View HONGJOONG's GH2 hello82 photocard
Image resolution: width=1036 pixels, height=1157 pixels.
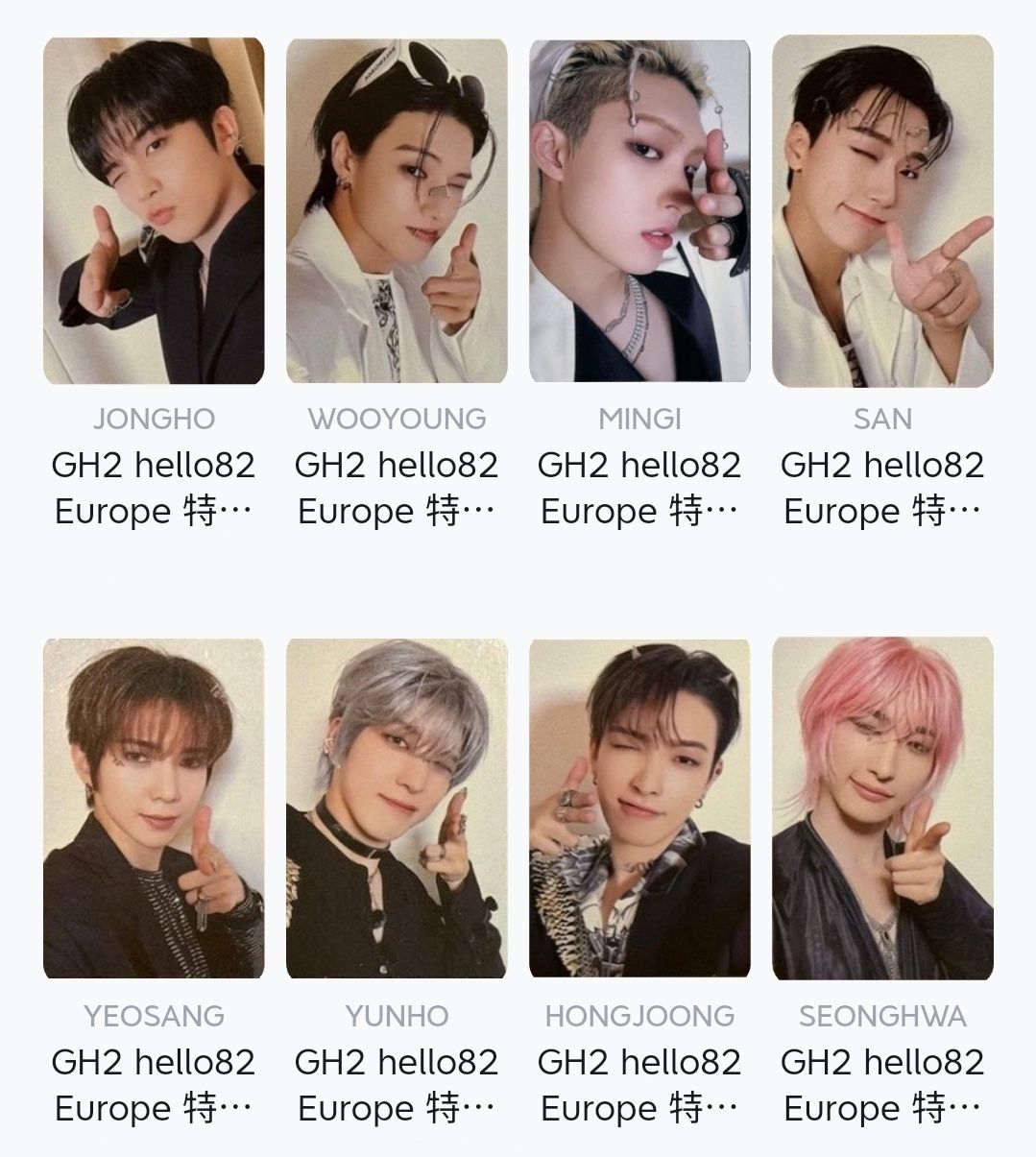point(639,808)
